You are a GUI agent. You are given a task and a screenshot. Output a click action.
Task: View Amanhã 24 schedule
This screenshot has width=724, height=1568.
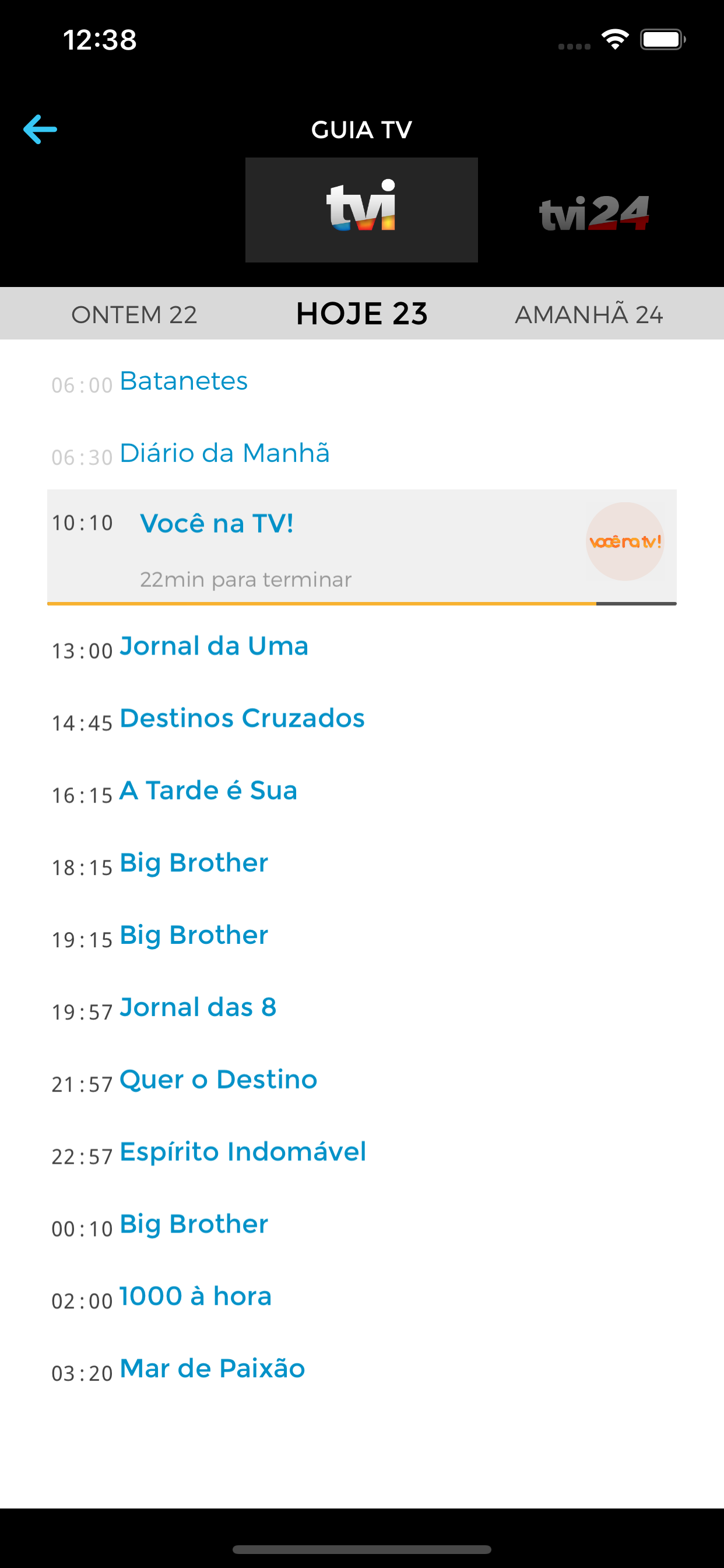click(588, 314)
